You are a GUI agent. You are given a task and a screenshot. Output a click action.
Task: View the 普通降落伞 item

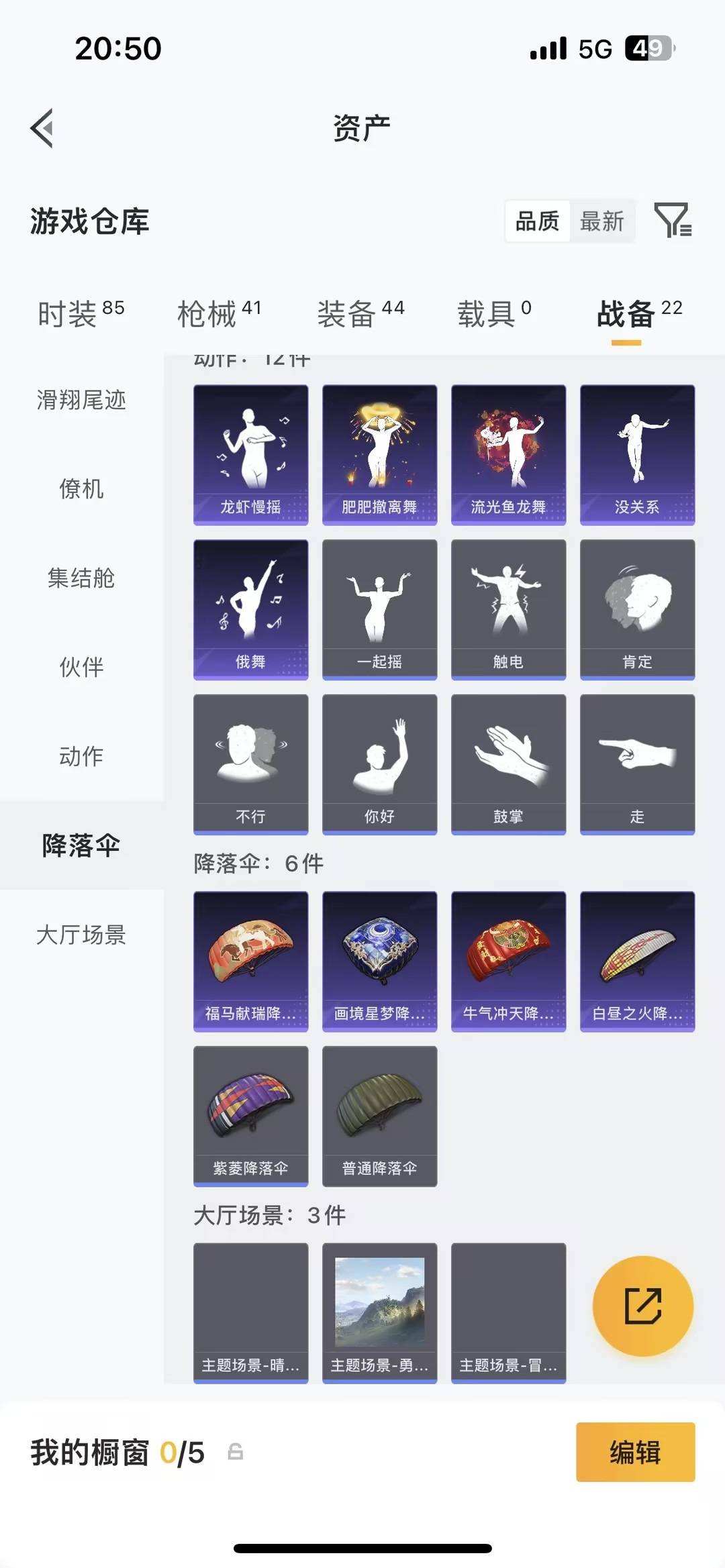pos(380,1115)
